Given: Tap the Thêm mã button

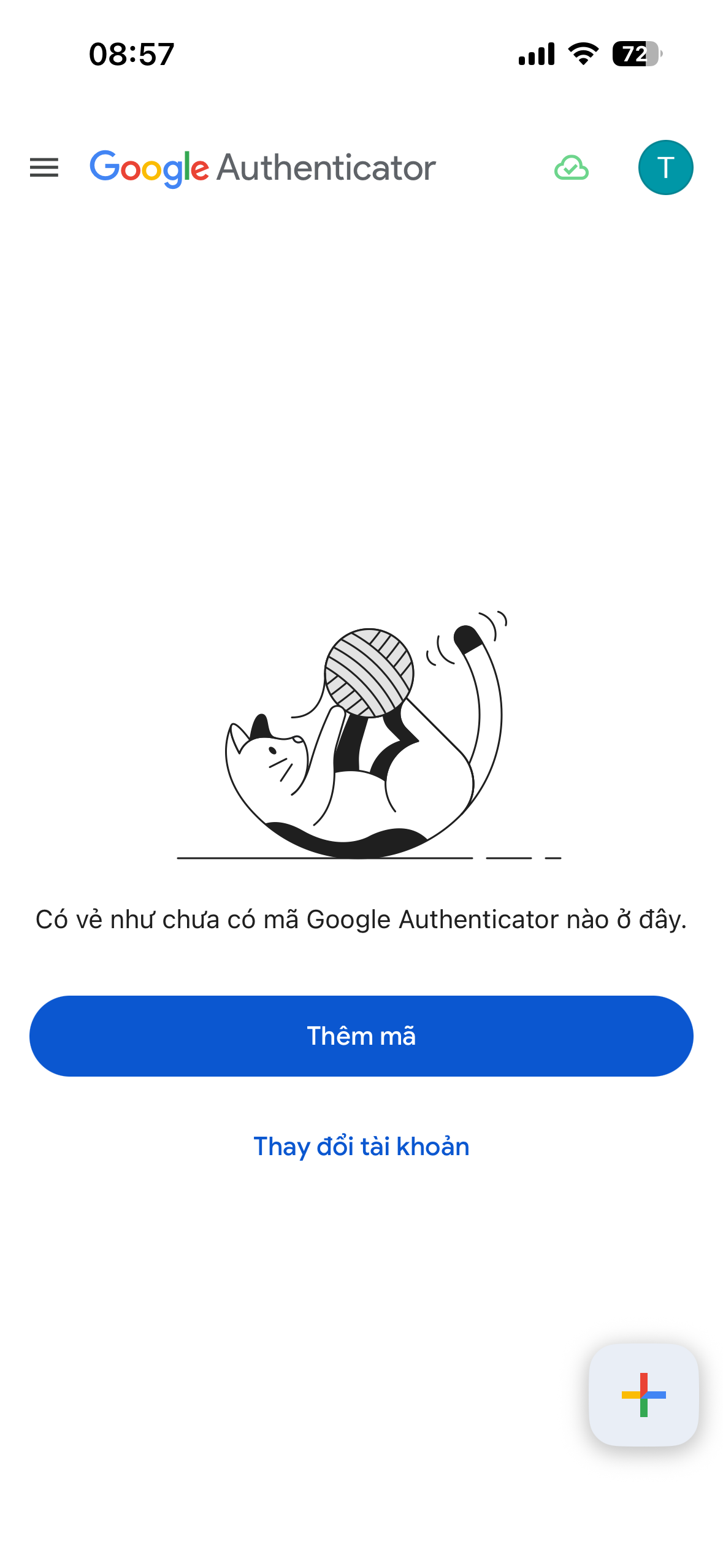Looking at the screenshot, I should 361,1036.
